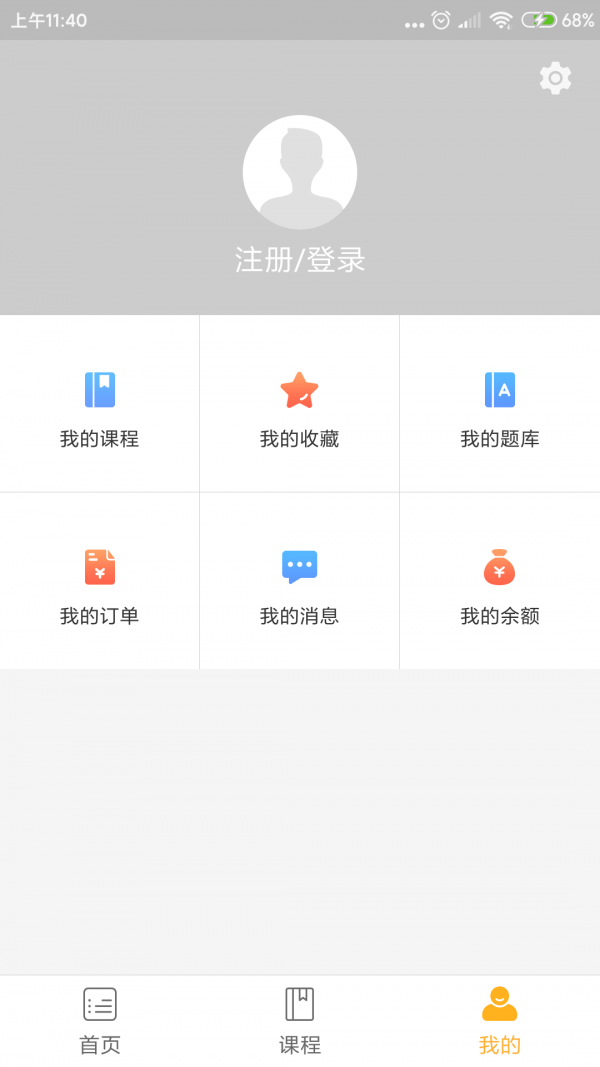This screenshot has width=600, height=1067.
Task: Check 我的订单 orders
Action: [100, 582]
